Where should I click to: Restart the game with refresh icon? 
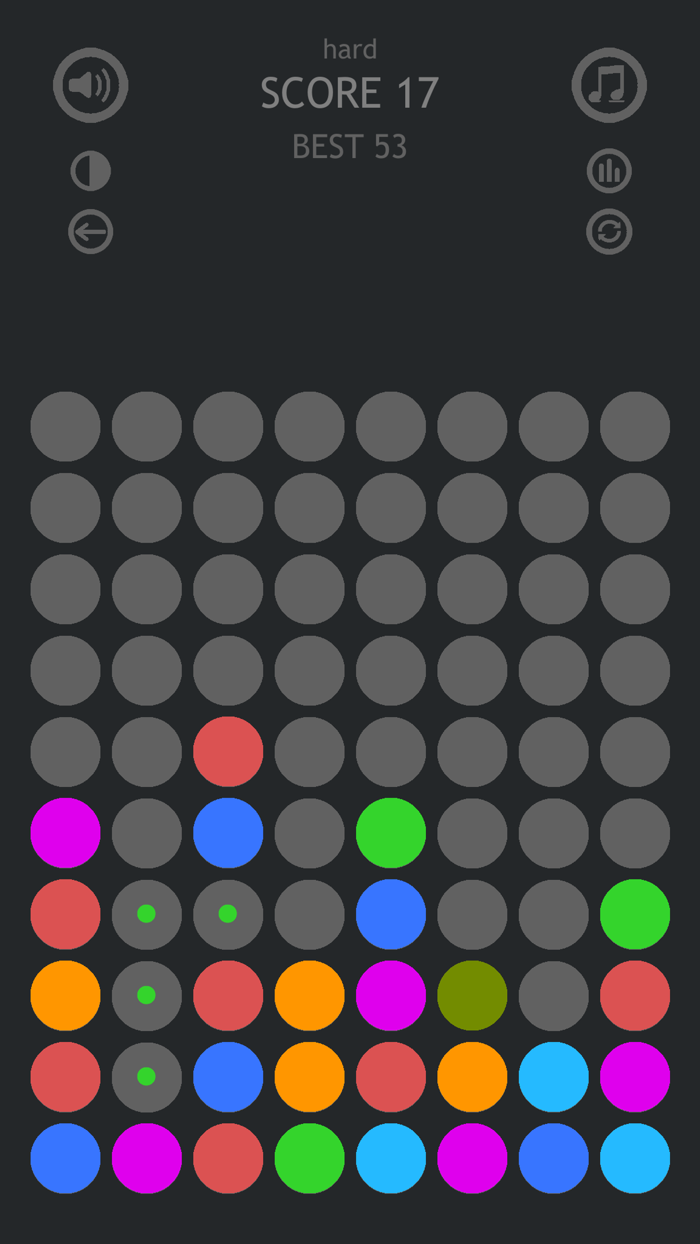pos(609,232)
